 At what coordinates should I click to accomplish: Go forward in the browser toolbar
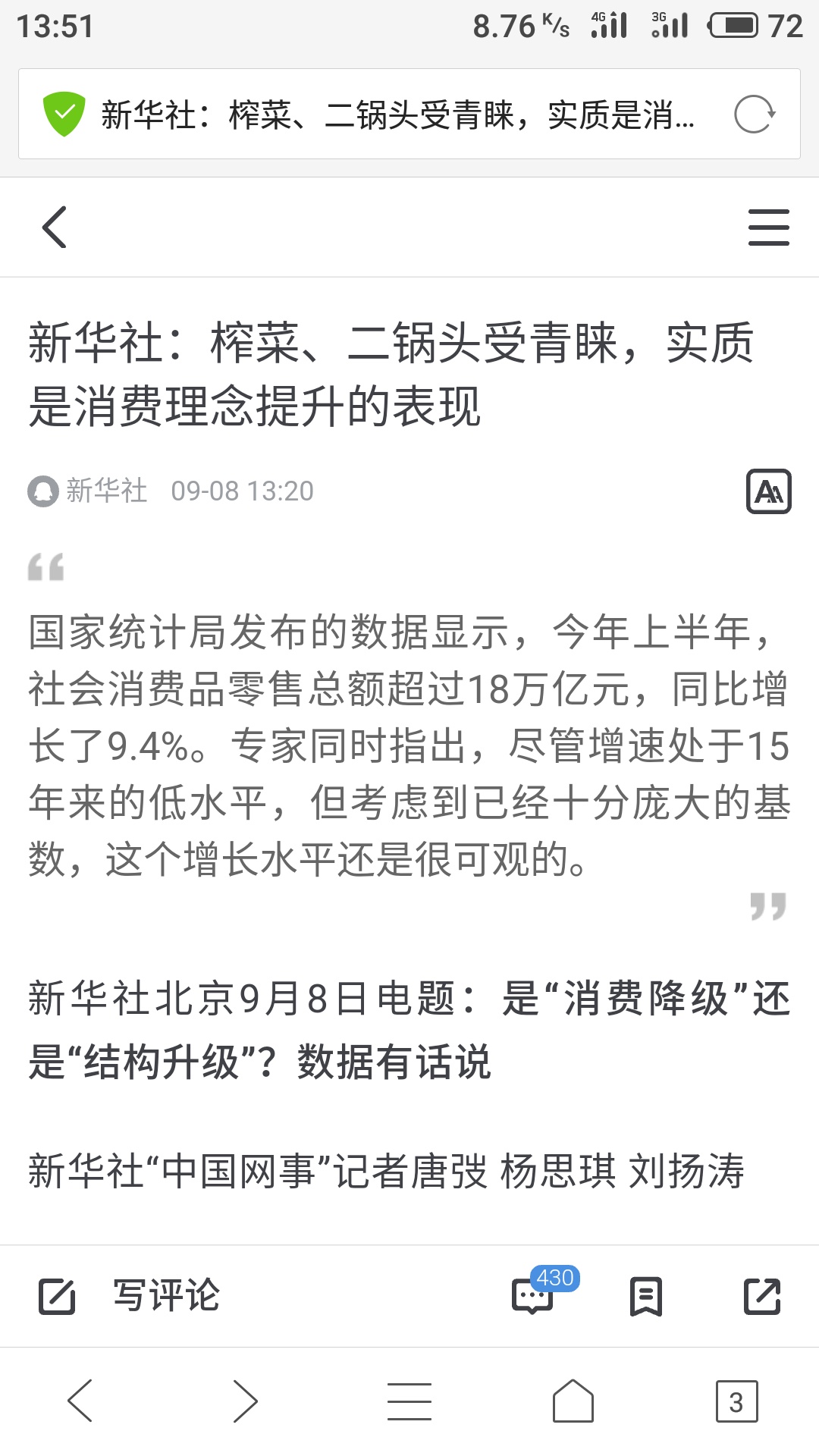click(244, 1401)
